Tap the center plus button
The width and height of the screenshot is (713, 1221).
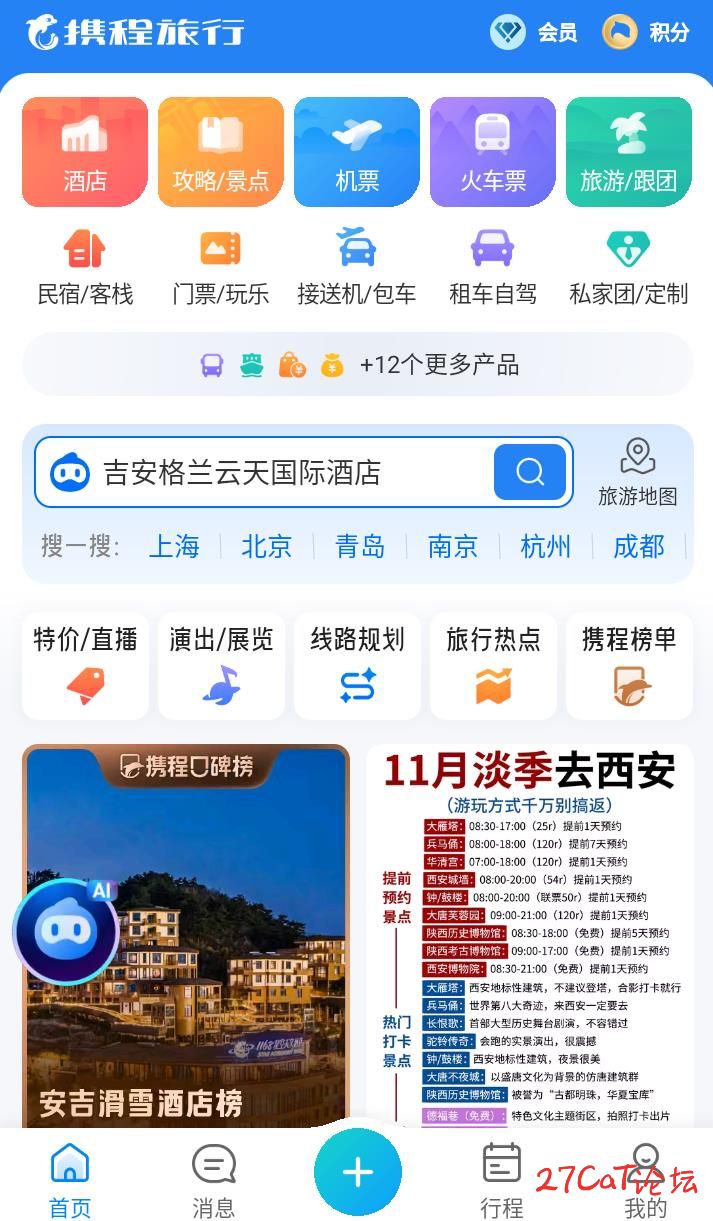pyautogui.click(x=357, y=1172)
